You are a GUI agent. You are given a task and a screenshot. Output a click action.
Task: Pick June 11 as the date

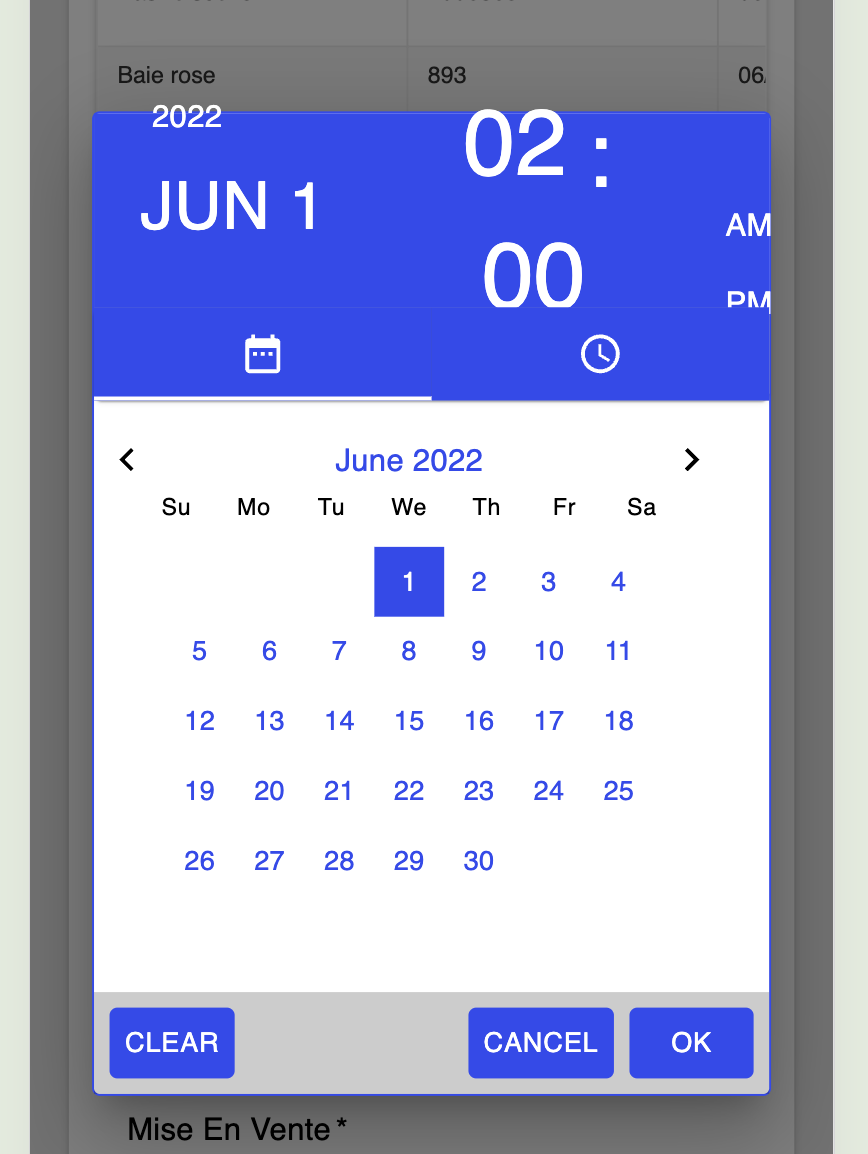[x=618, y=651]
